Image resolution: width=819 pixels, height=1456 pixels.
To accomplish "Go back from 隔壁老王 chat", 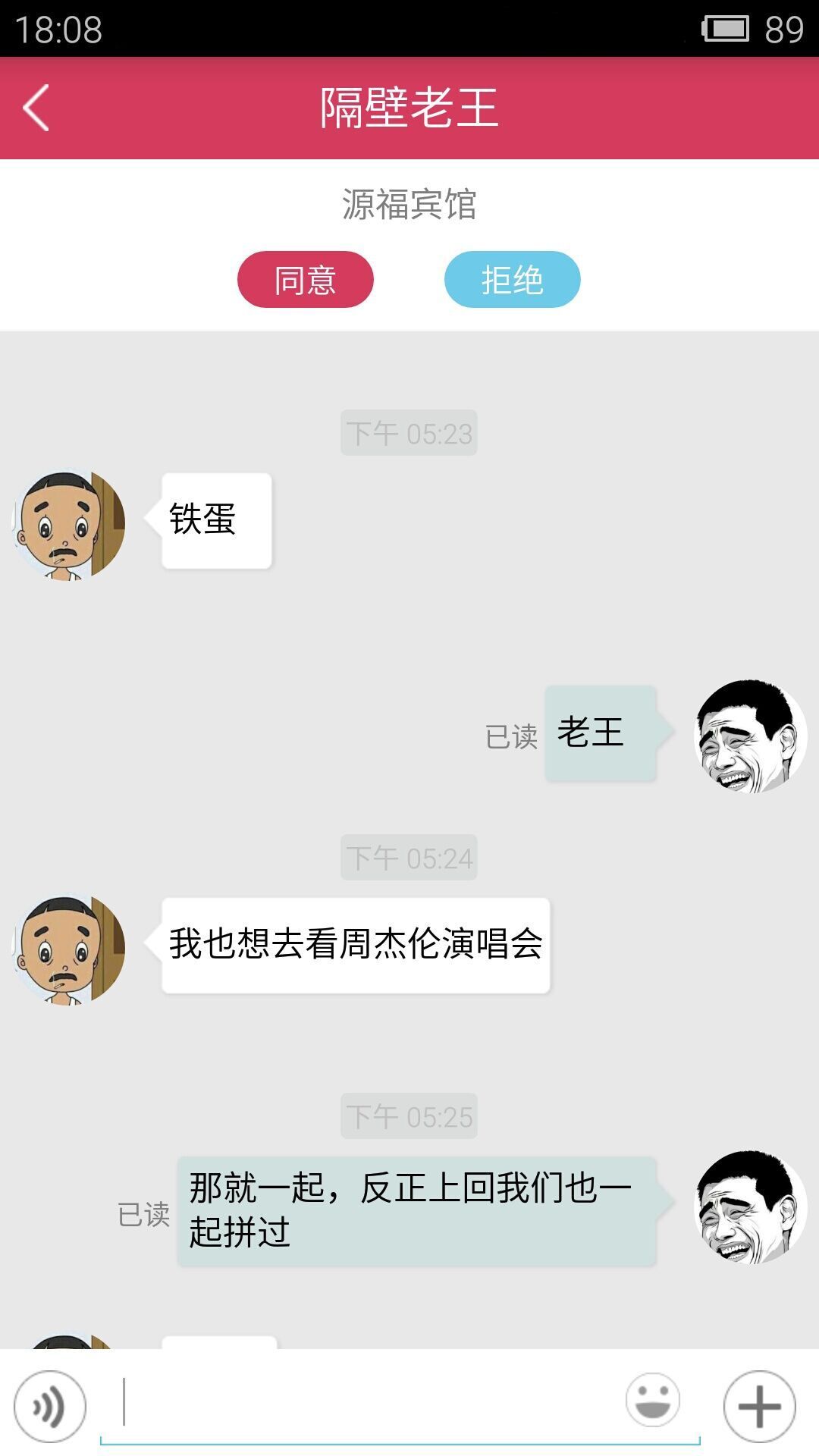I will [x=36, y=108].
